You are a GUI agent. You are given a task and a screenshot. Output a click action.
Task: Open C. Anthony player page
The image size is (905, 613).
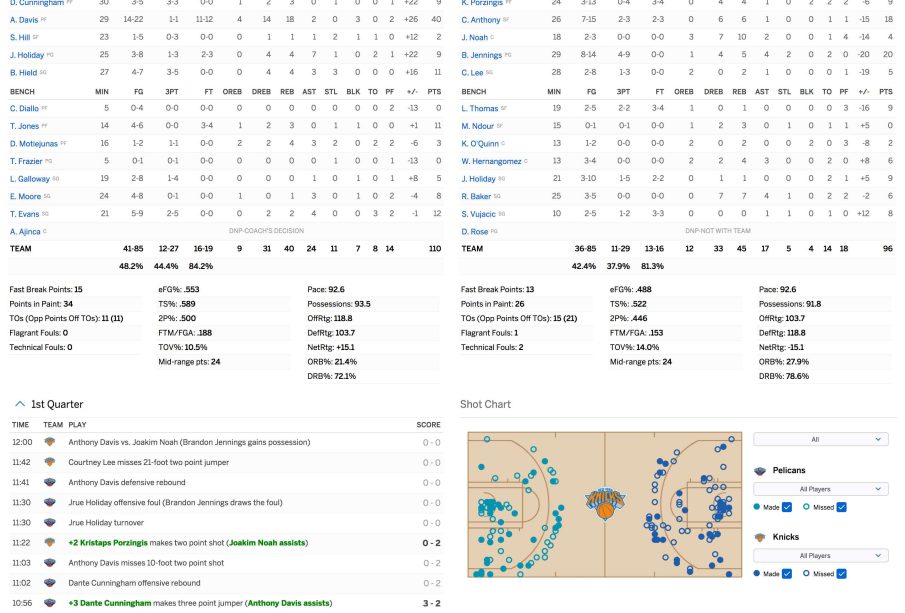point(481,19)
